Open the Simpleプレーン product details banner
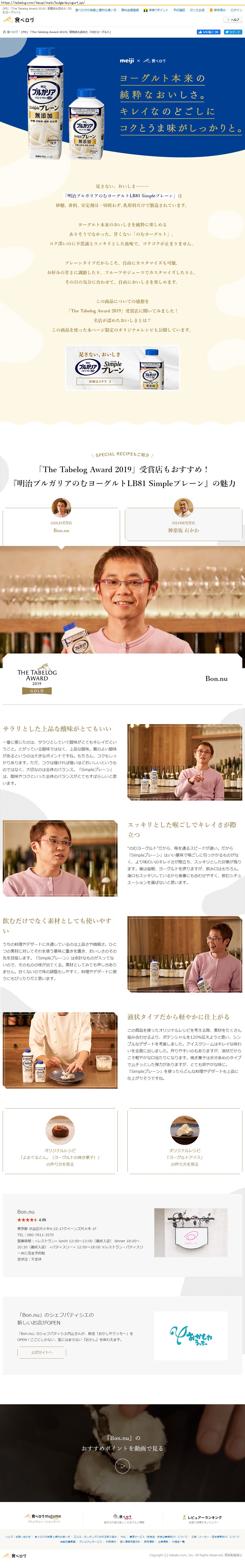The height and width of the screenshot is (1568, 245). click(x=122, y=368)
